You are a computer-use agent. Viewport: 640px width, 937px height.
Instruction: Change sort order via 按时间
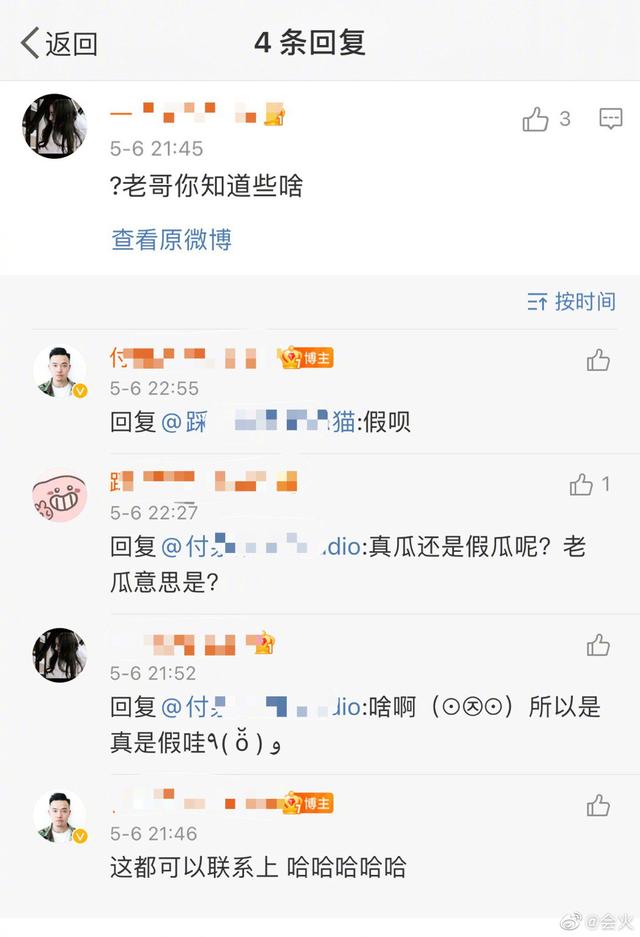click(x=572, y=301)
